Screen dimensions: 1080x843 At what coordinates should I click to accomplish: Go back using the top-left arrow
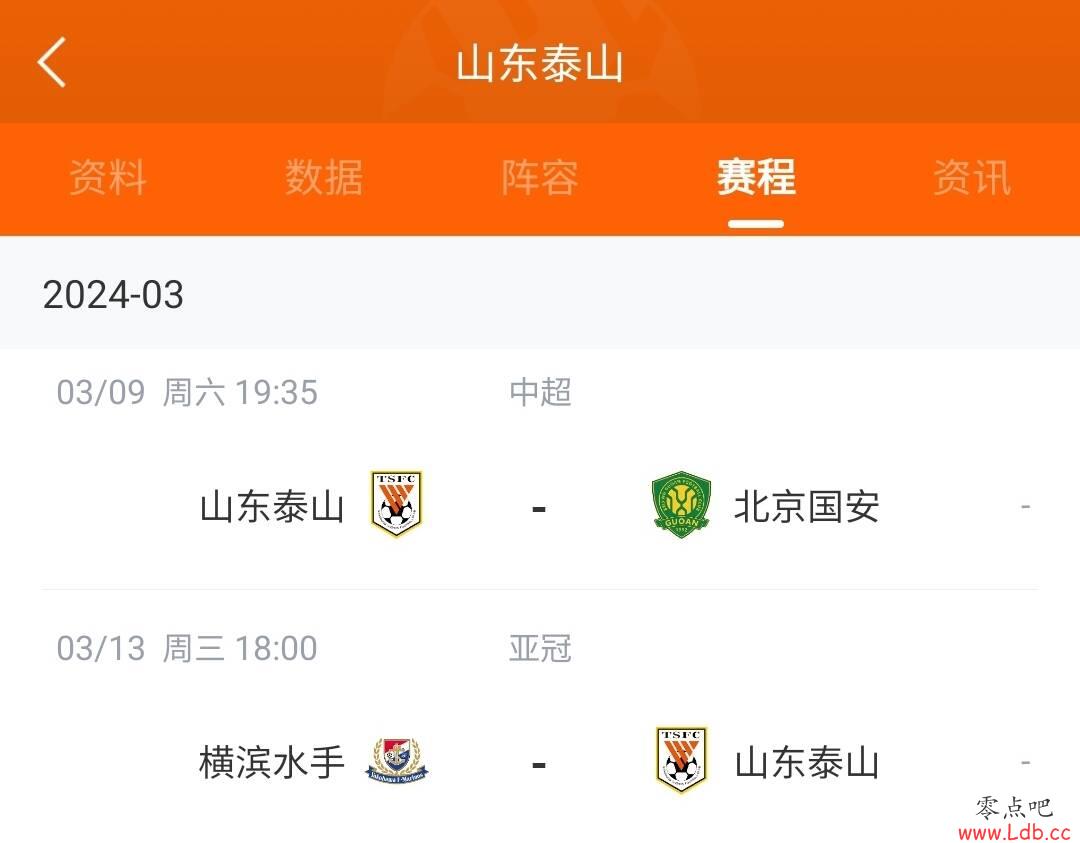click(x=52, y=62)
